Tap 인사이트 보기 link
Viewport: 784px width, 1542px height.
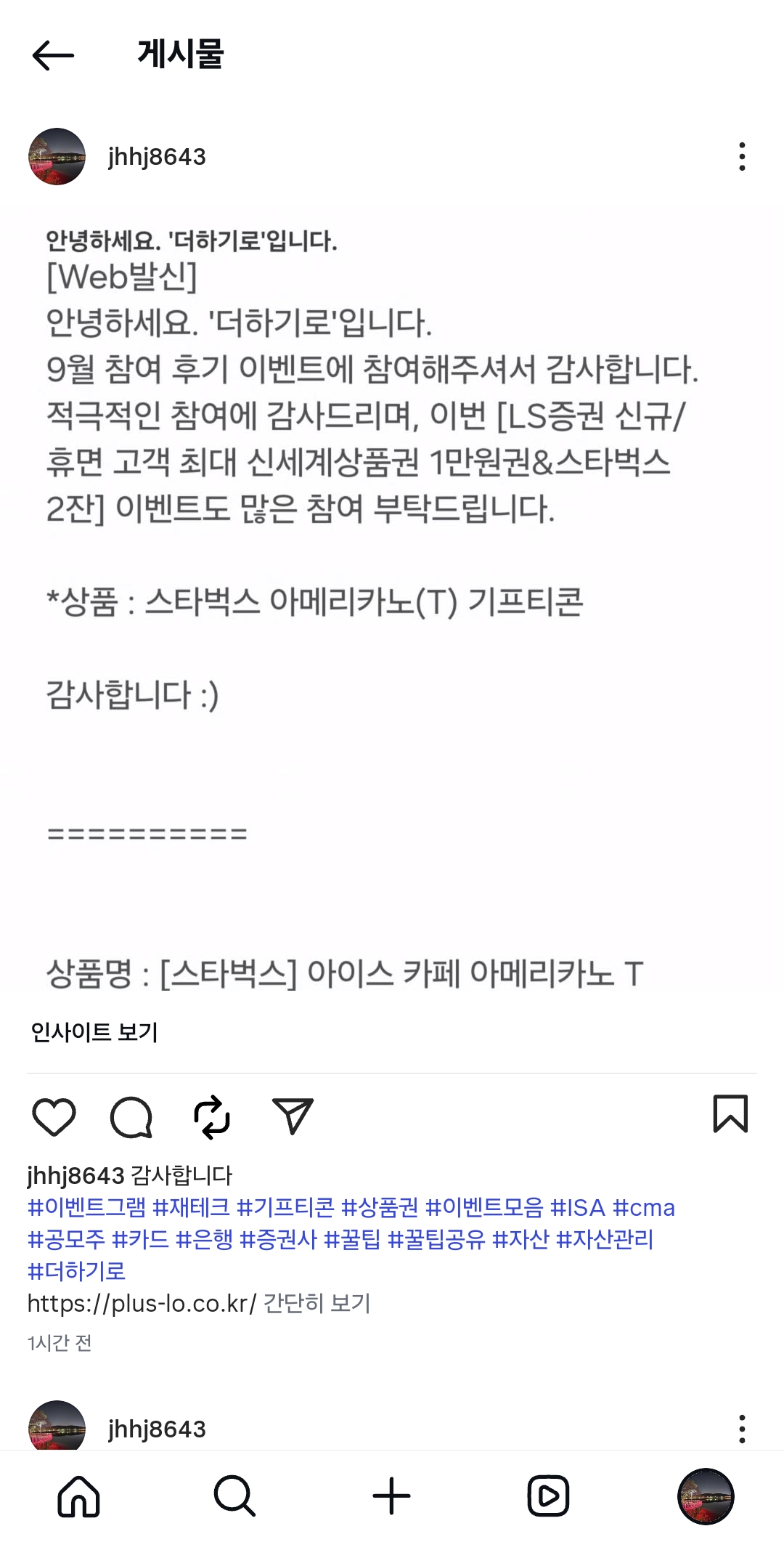94,1032
